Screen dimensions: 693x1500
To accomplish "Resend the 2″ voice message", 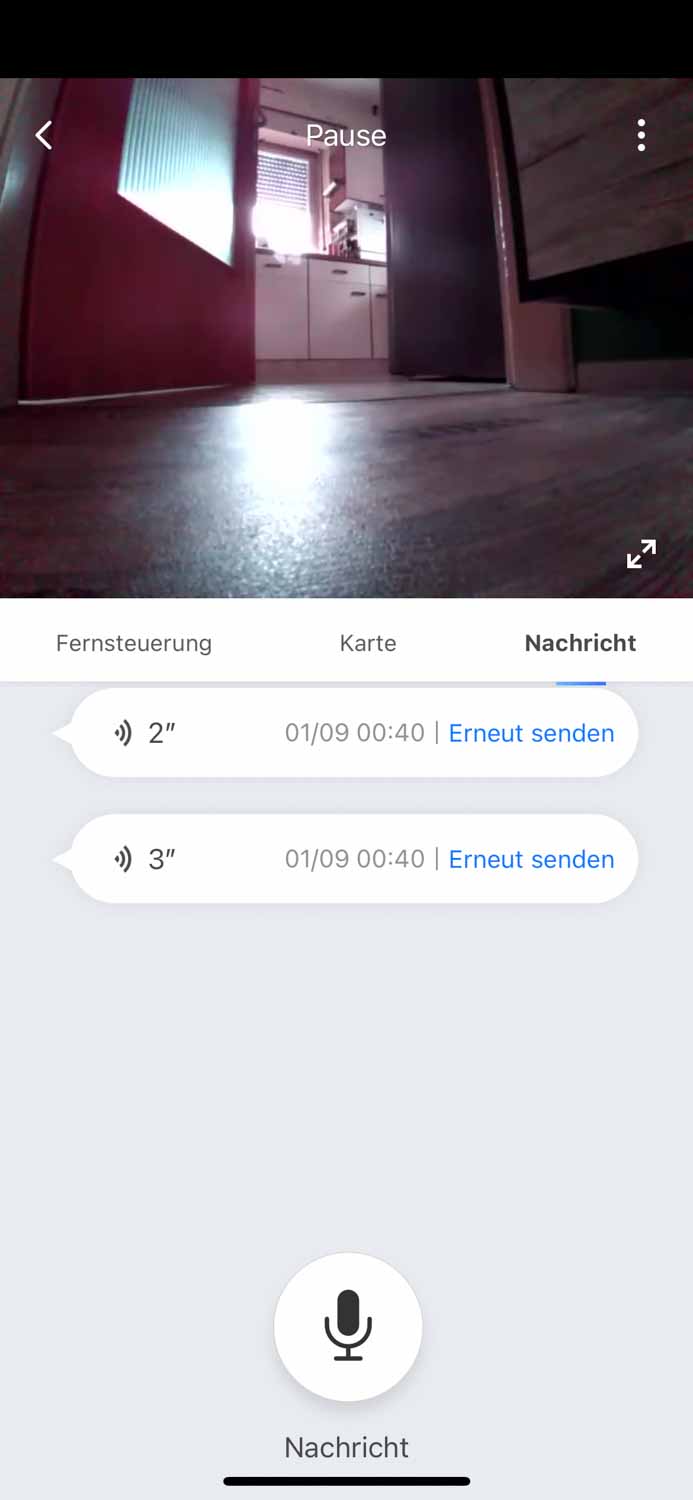I will [531, 733].
